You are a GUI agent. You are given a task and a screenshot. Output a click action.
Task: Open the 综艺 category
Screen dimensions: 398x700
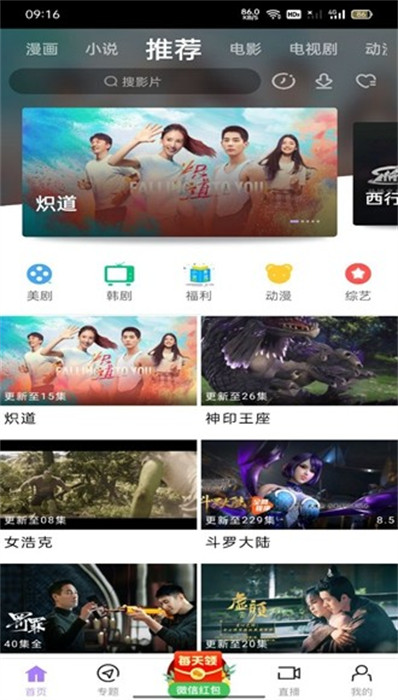pyautogui.click(x=358, y=283)
